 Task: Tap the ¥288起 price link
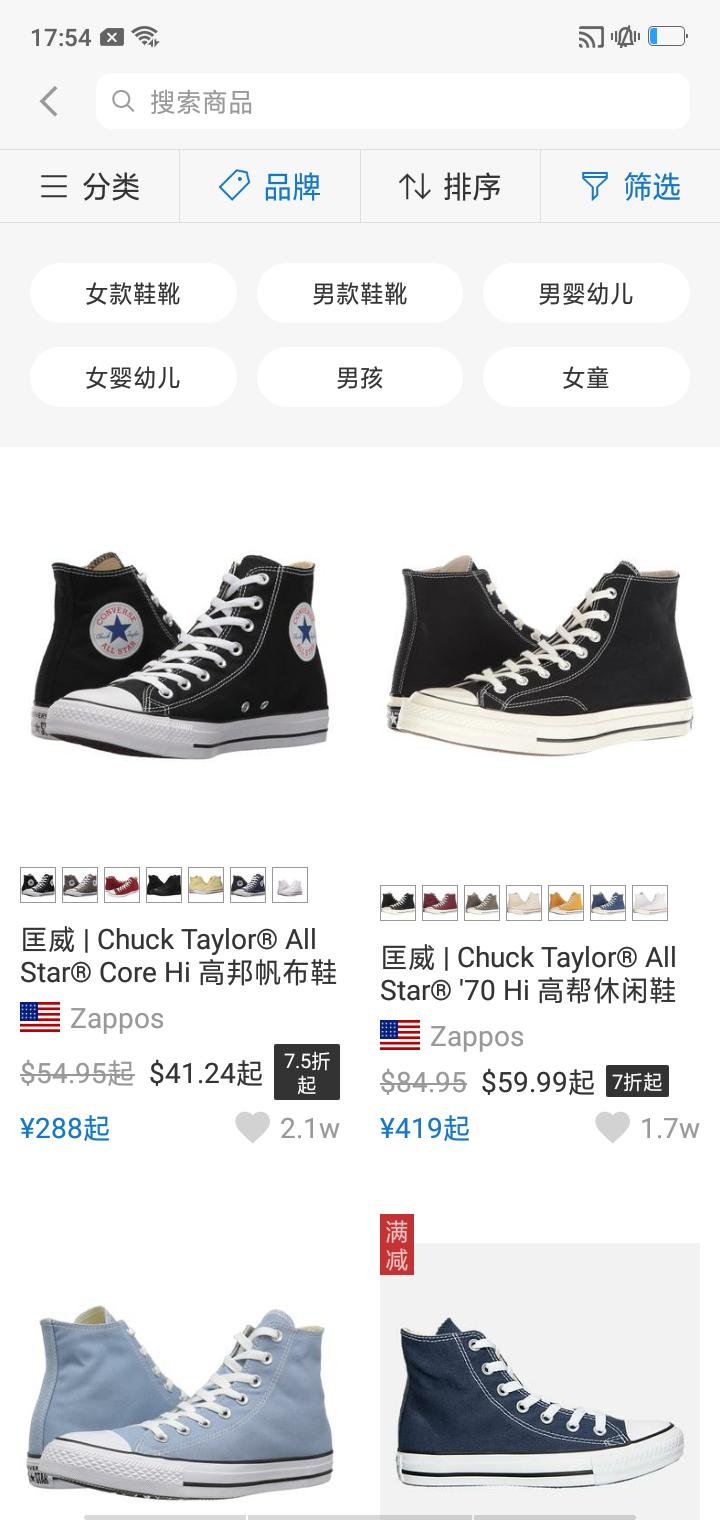coord(66,1127)
